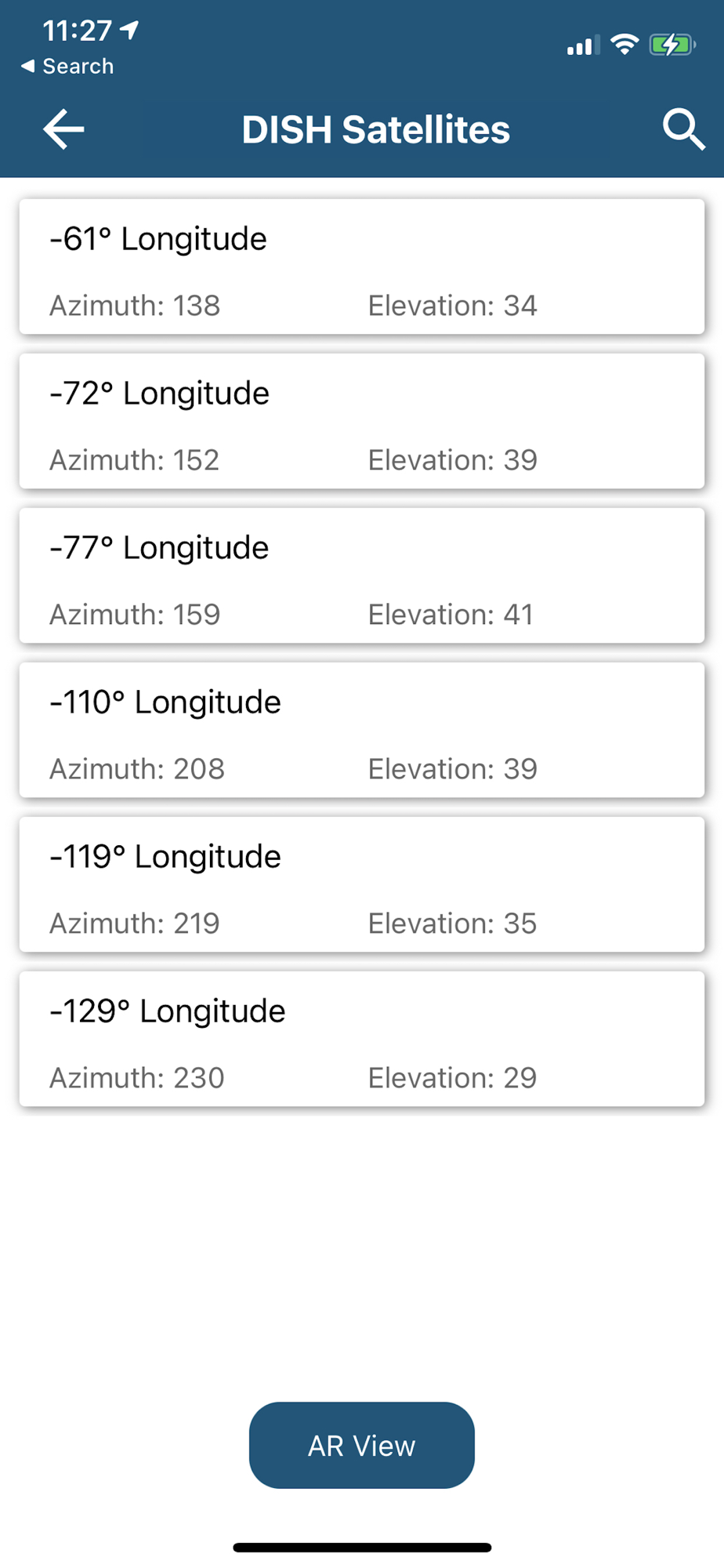Go back using the arrow icon
Screen dimensions: 724x1568
tap(63, 129)
